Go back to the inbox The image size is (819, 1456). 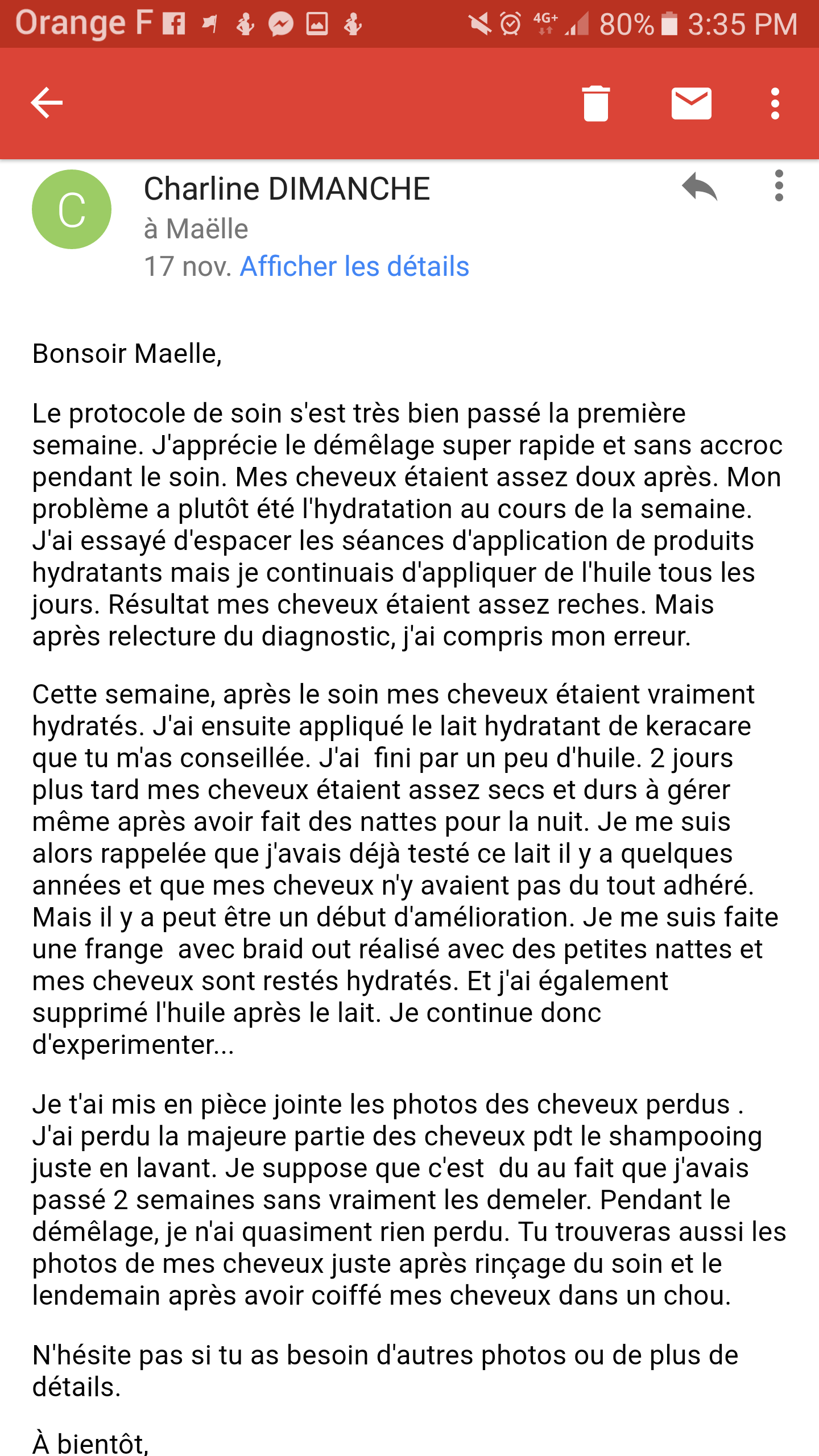point(47,103)
